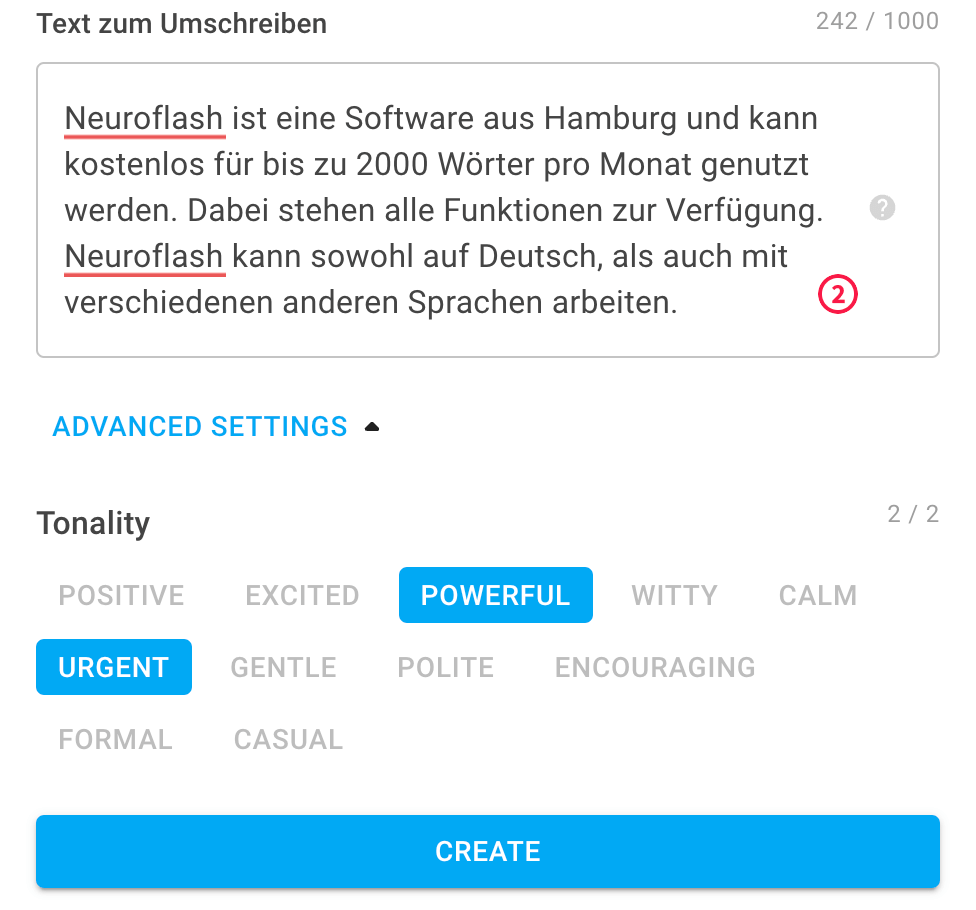The height and width of the screenshot is (910, 976).
Task: Choose the Casual tonality
Action: point(288,740)
